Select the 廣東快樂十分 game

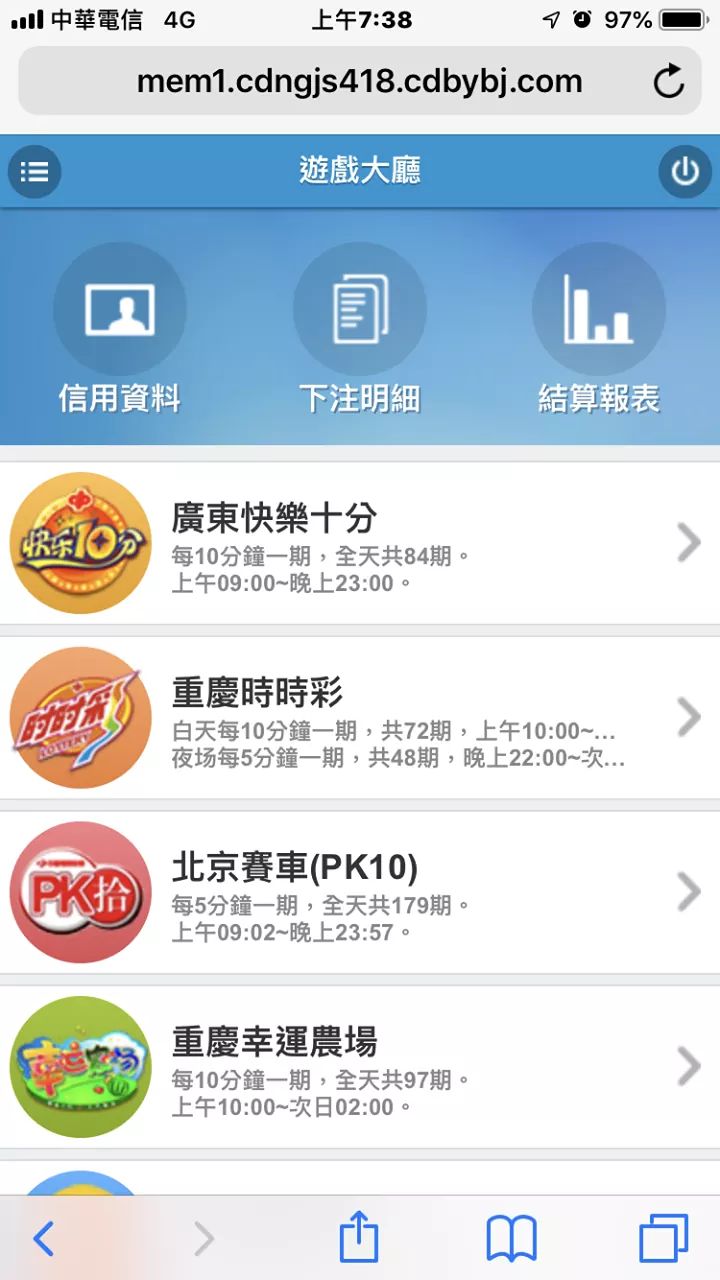point(360,544)
